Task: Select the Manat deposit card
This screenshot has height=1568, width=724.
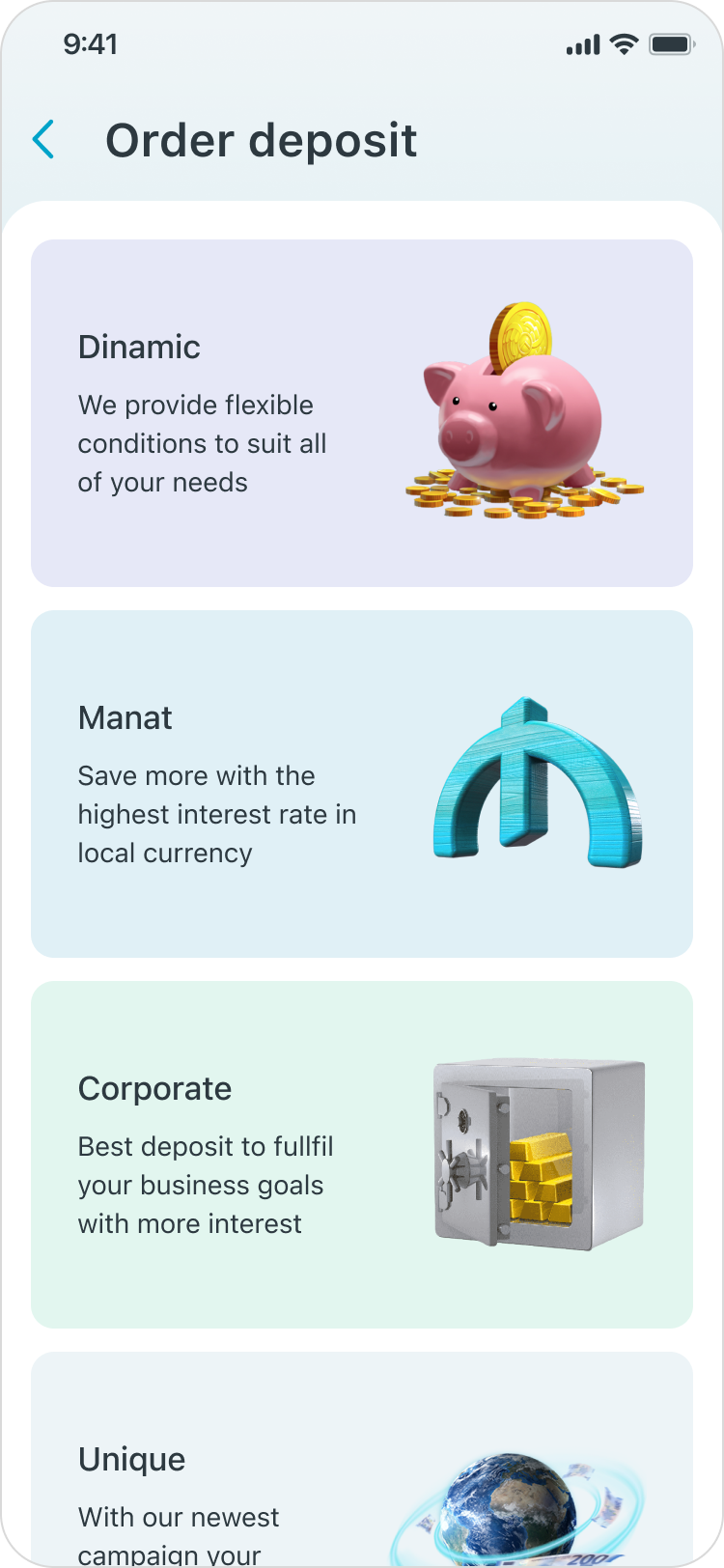Action: click(361, 784)
